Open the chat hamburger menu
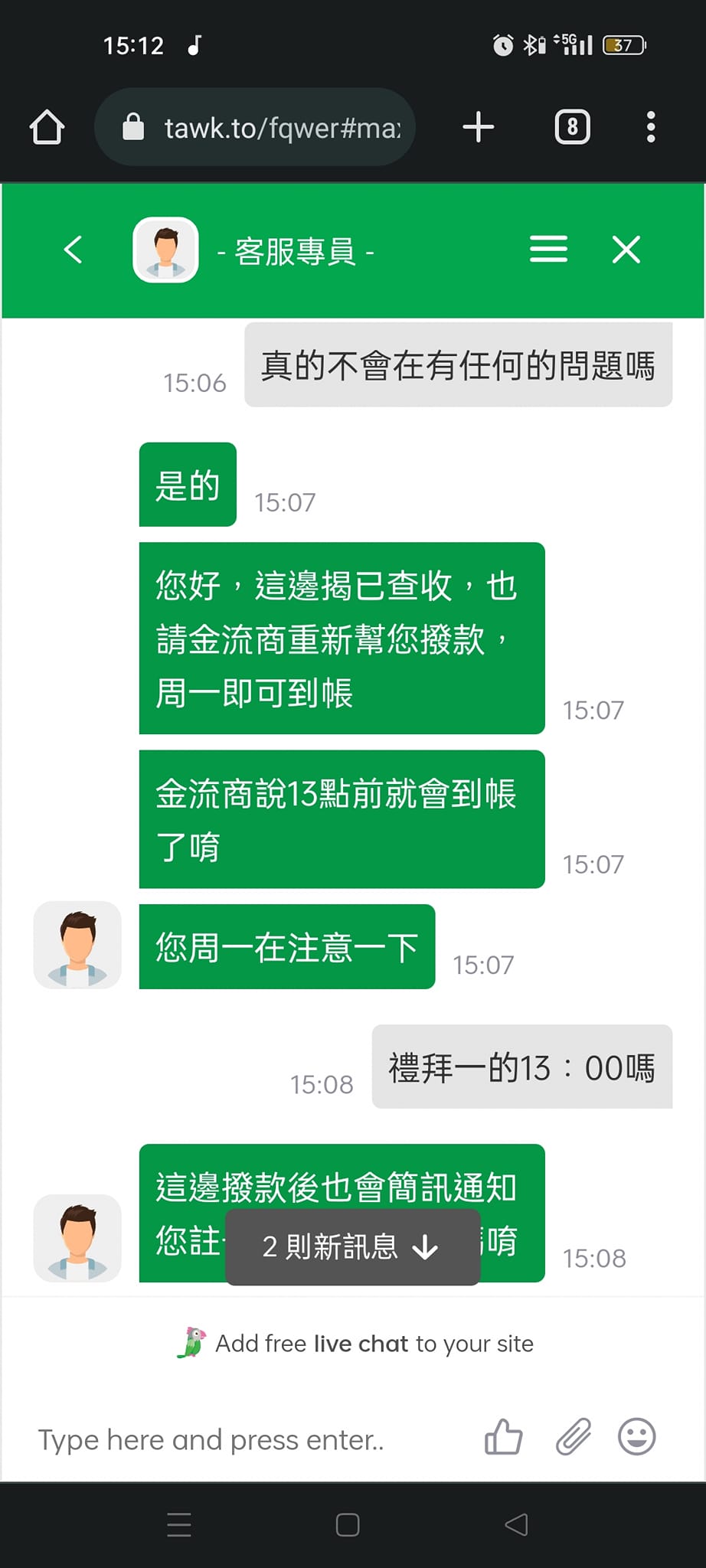 pyautogui.click(x=548, y=250)
